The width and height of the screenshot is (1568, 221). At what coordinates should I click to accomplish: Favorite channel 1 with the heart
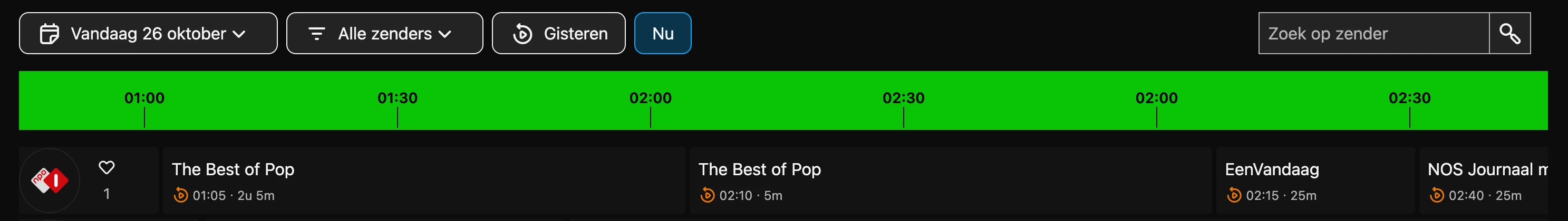coord(107,167)
